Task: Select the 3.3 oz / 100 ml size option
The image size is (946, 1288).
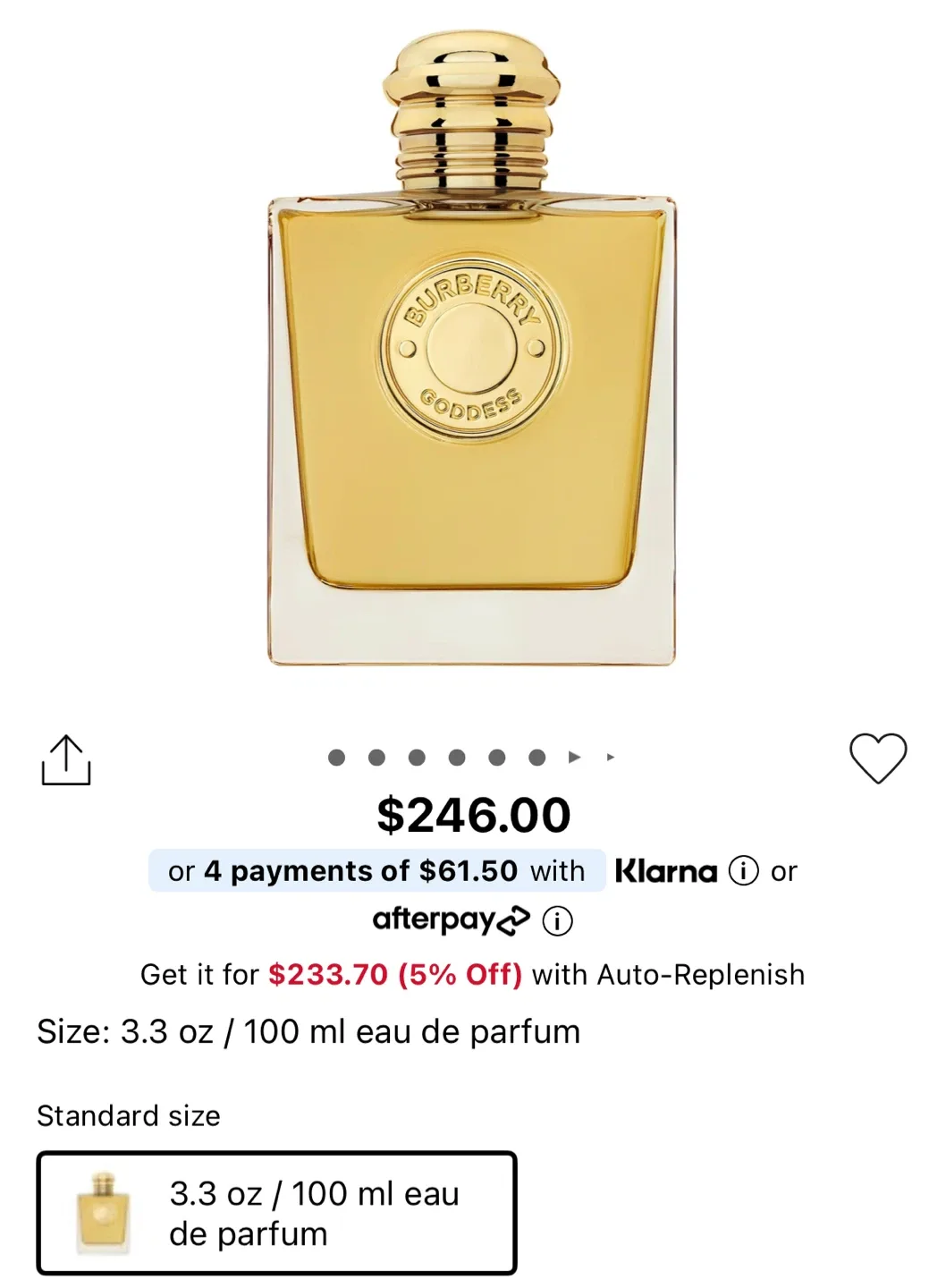Action: point(277,1212)
